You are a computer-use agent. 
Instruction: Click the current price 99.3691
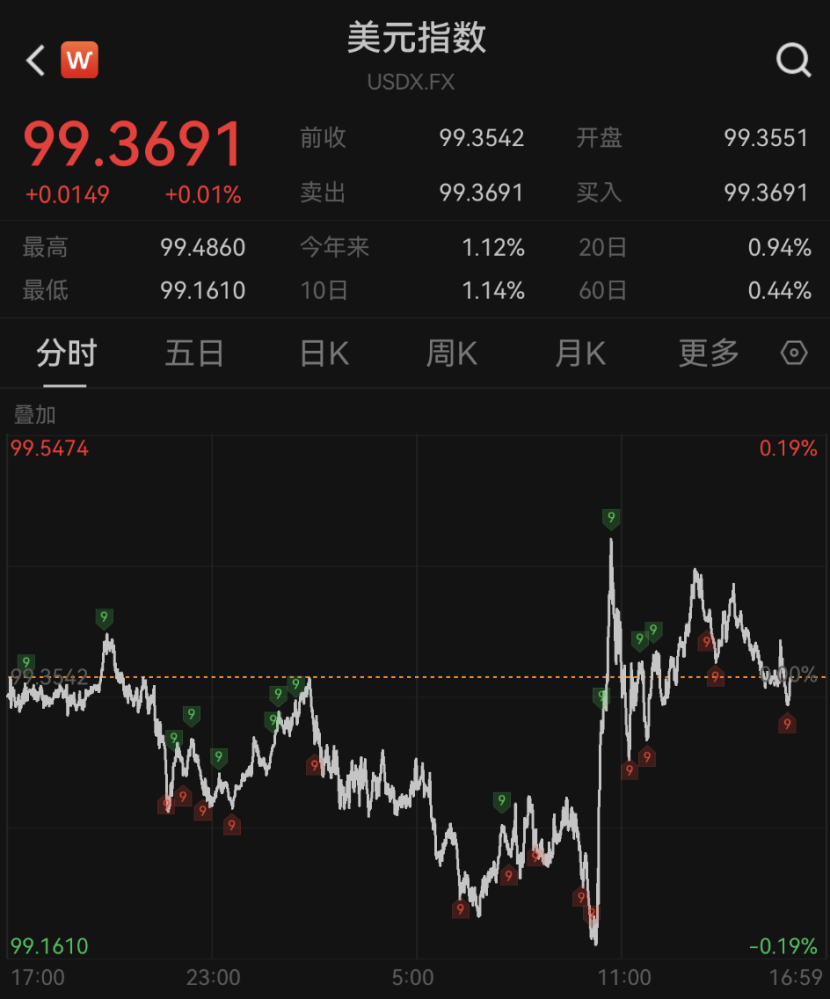131,144
